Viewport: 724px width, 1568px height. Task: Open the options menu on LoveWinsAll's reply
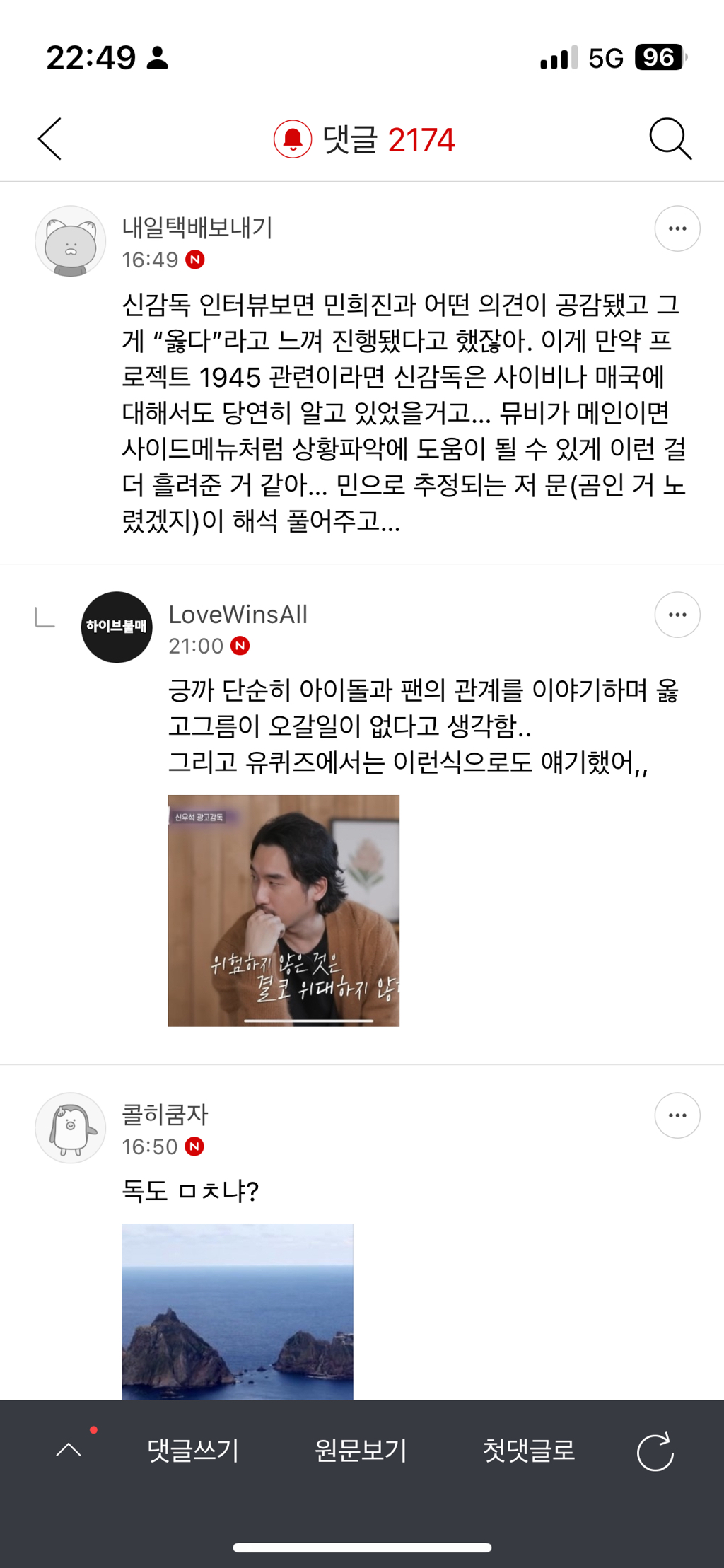coord(677,615)
